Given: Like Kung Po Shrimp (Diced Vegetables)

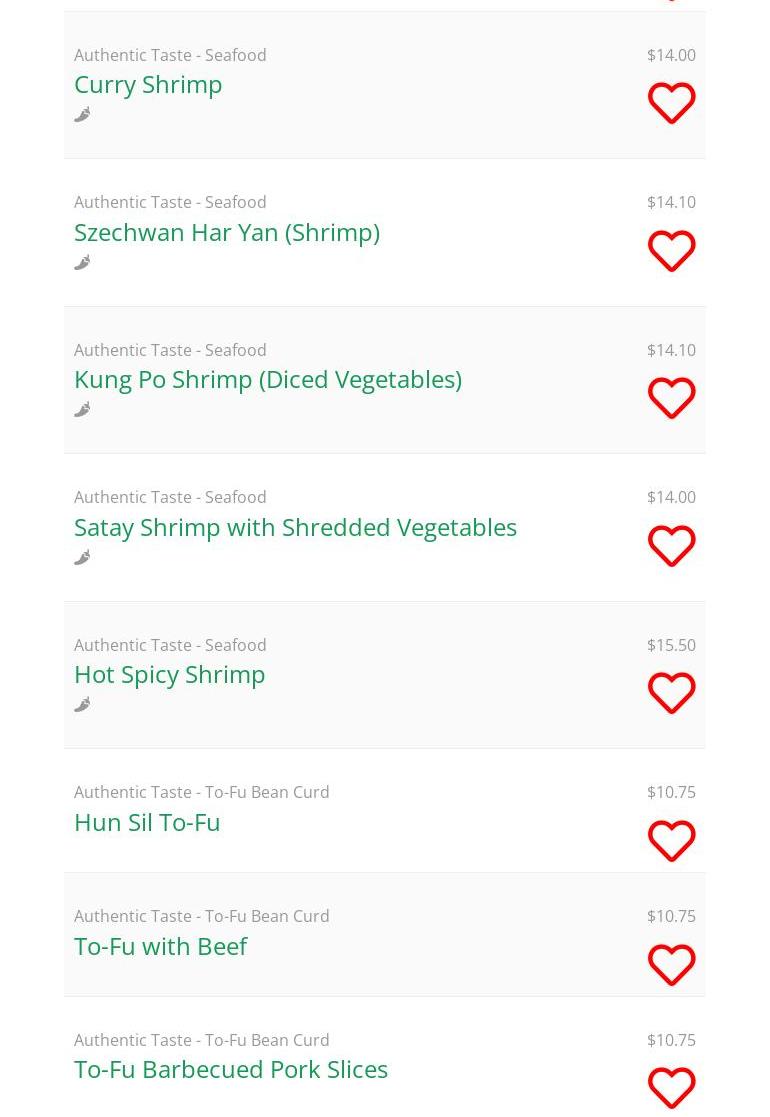Looking at the screenshot, I should click(671, 398).
